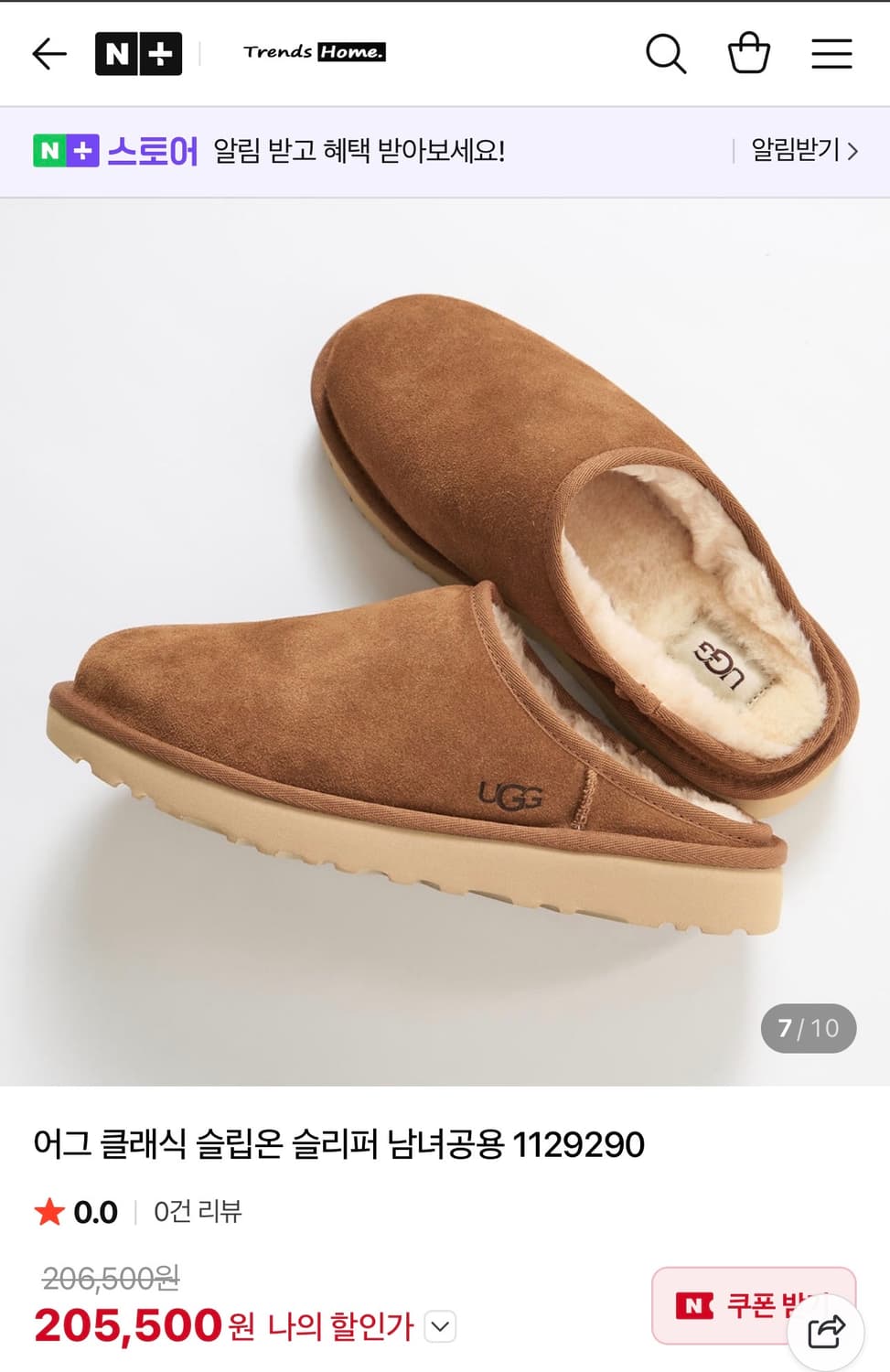Tap the 스토어 badge icon in the banner

coord(66,151)
